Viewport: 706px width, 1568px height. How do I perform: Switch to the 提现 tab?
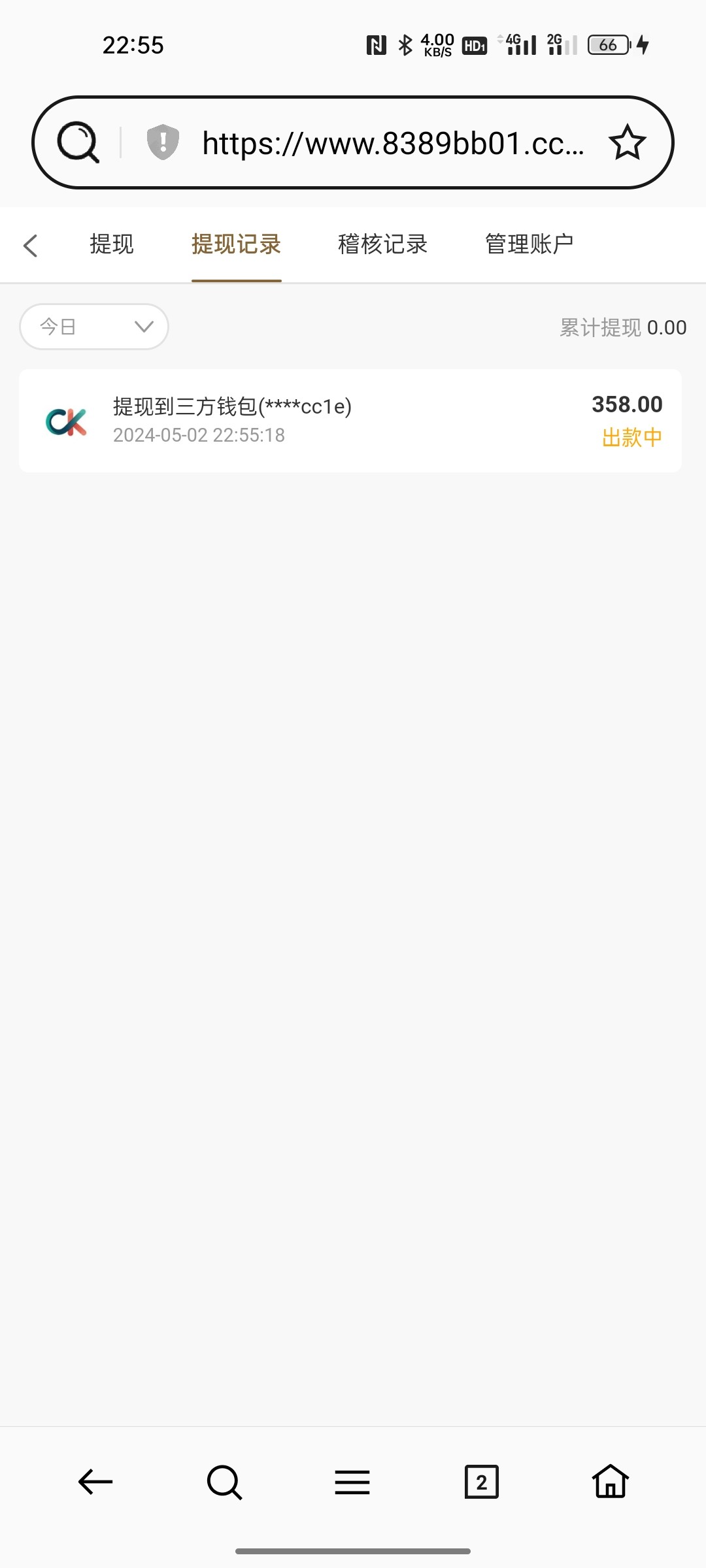112,244
